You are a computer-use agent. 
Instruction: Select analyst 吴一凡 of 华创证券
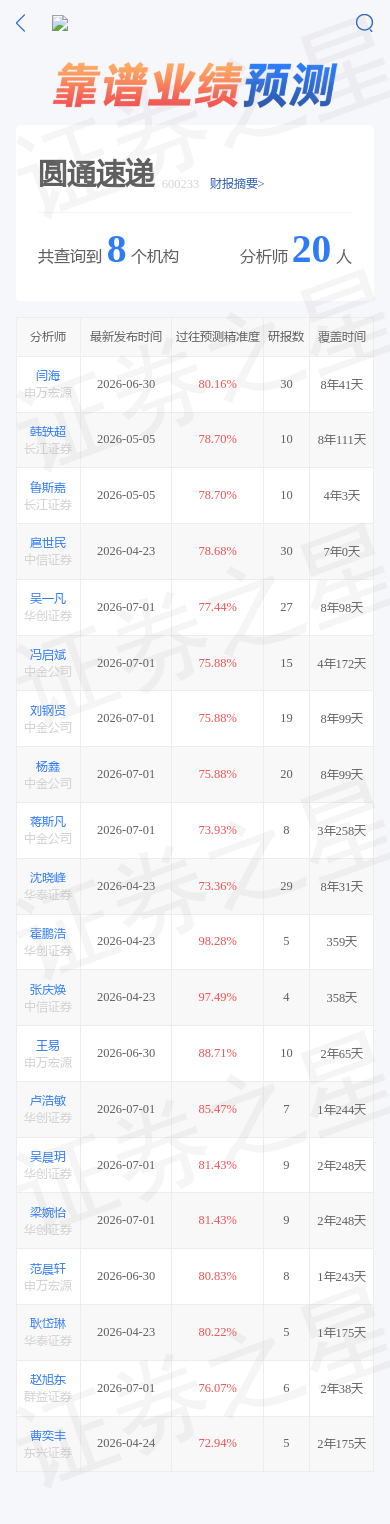48,599
